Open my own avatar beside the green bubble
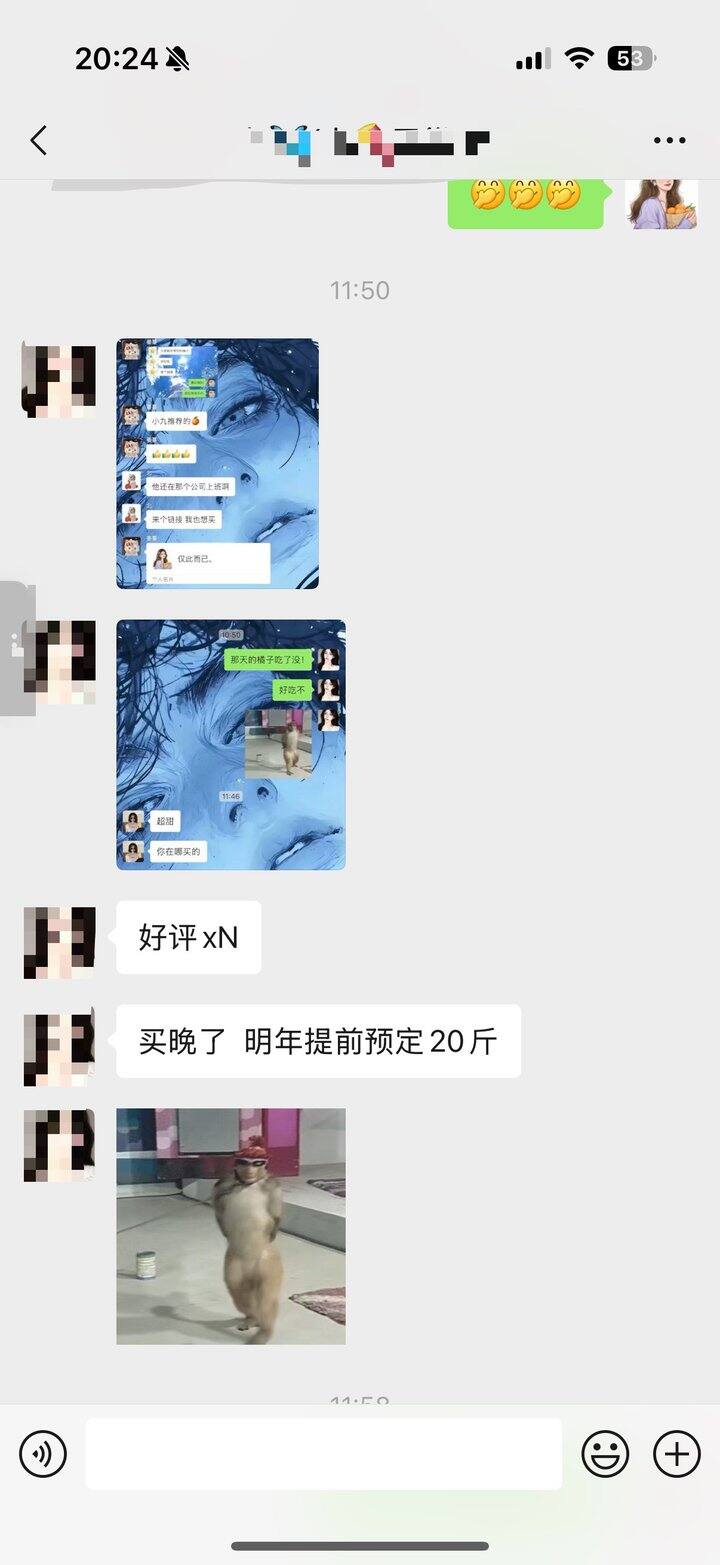Viewport: 720px width, 1565px height. coord(661,203)
